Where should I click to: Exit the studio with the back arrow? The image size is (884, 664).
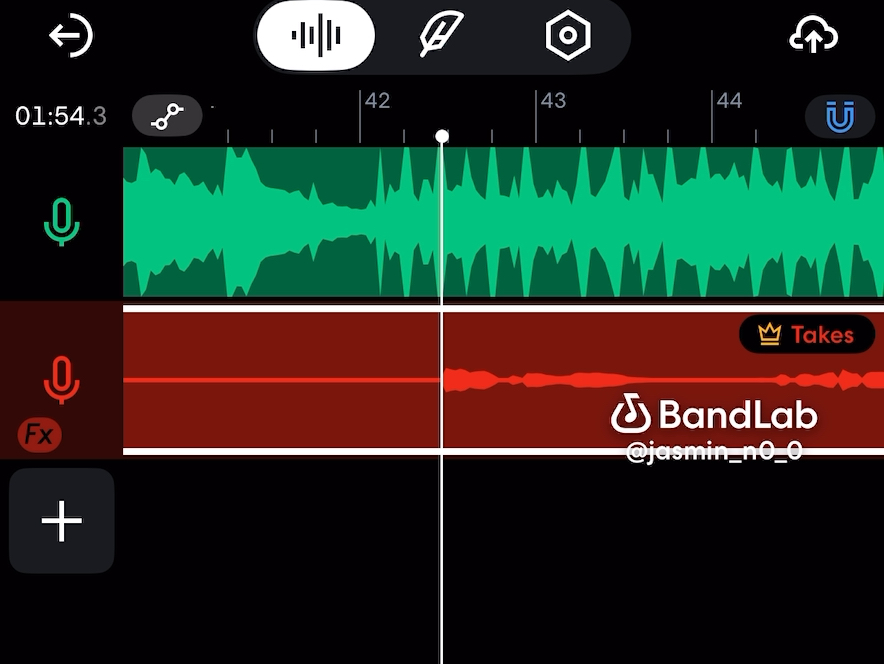point(71,37)
